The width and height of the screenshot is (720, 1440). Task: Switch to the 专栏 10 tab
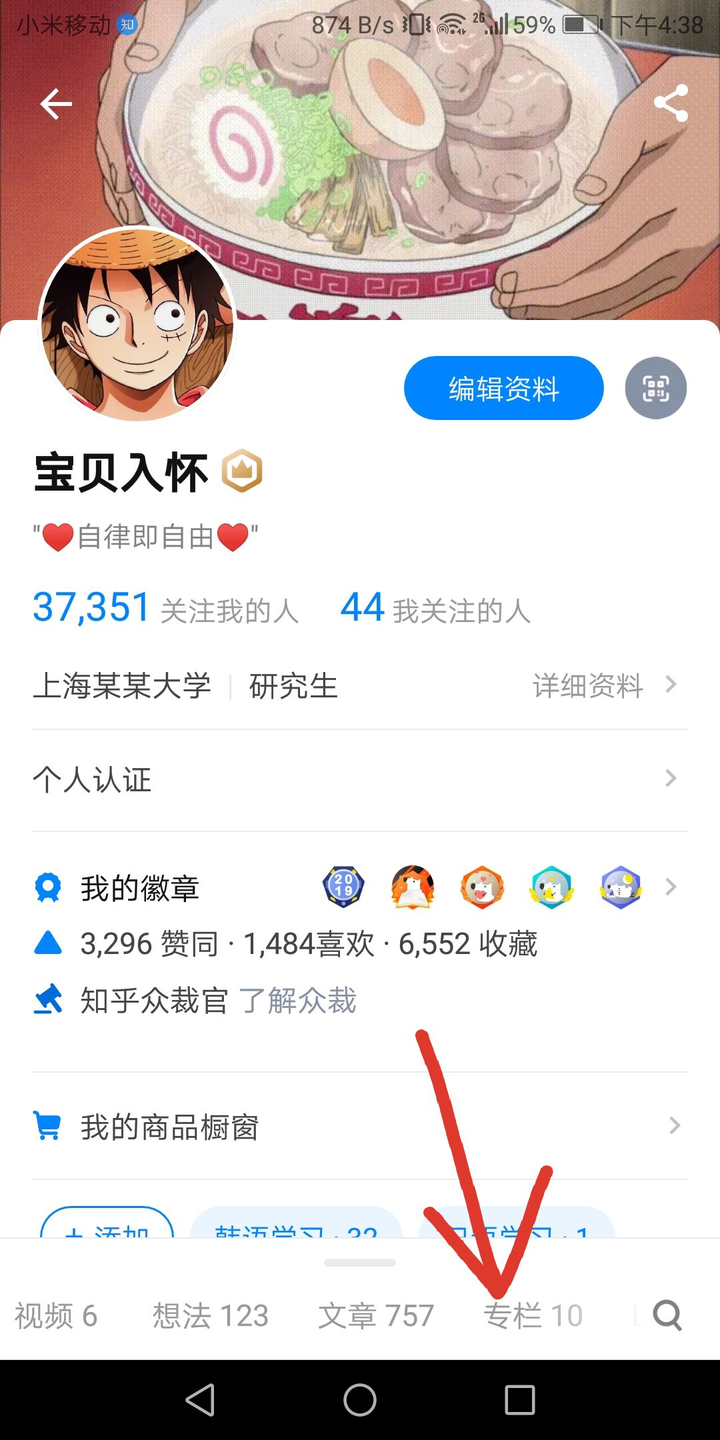click(x=533, y=1315)
